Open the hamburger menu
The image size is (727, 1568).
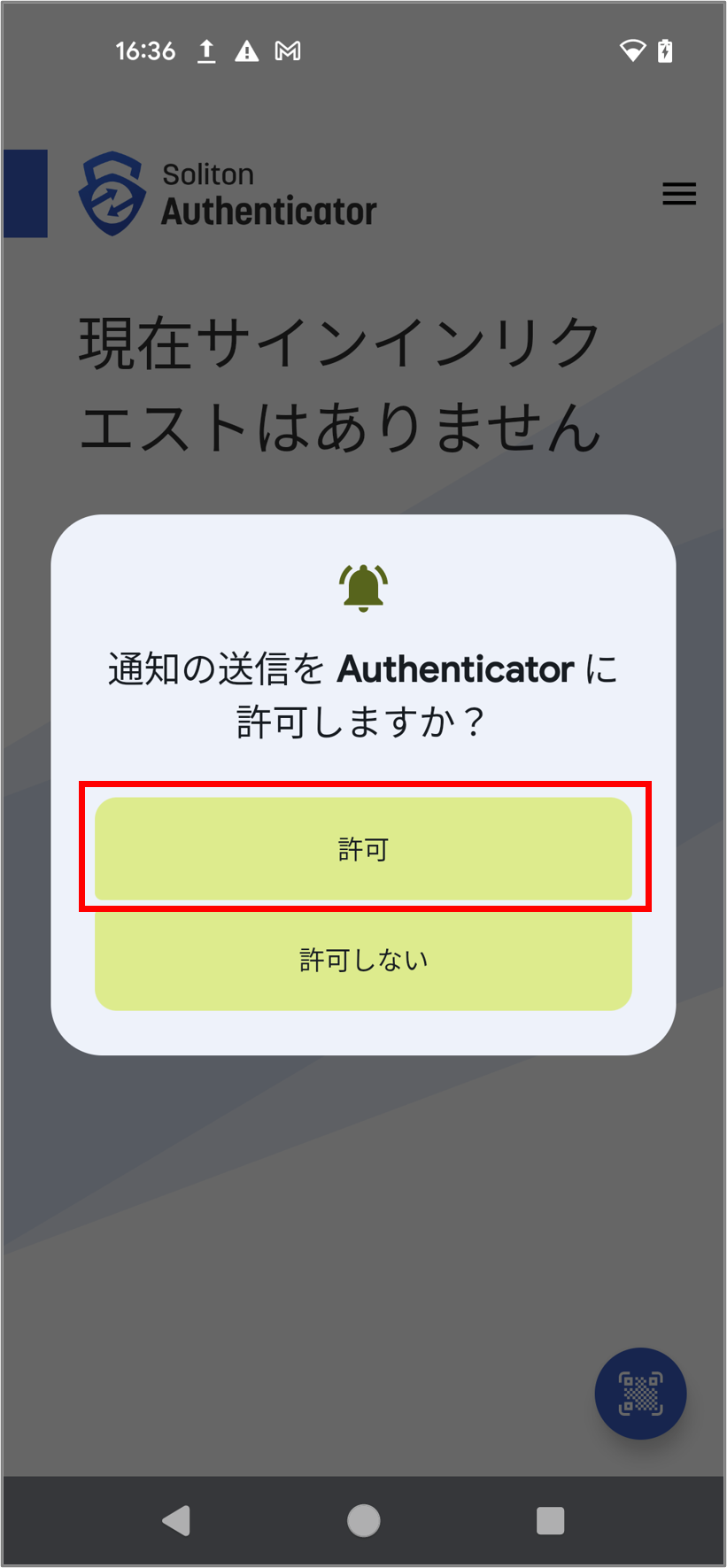point(678,194)
